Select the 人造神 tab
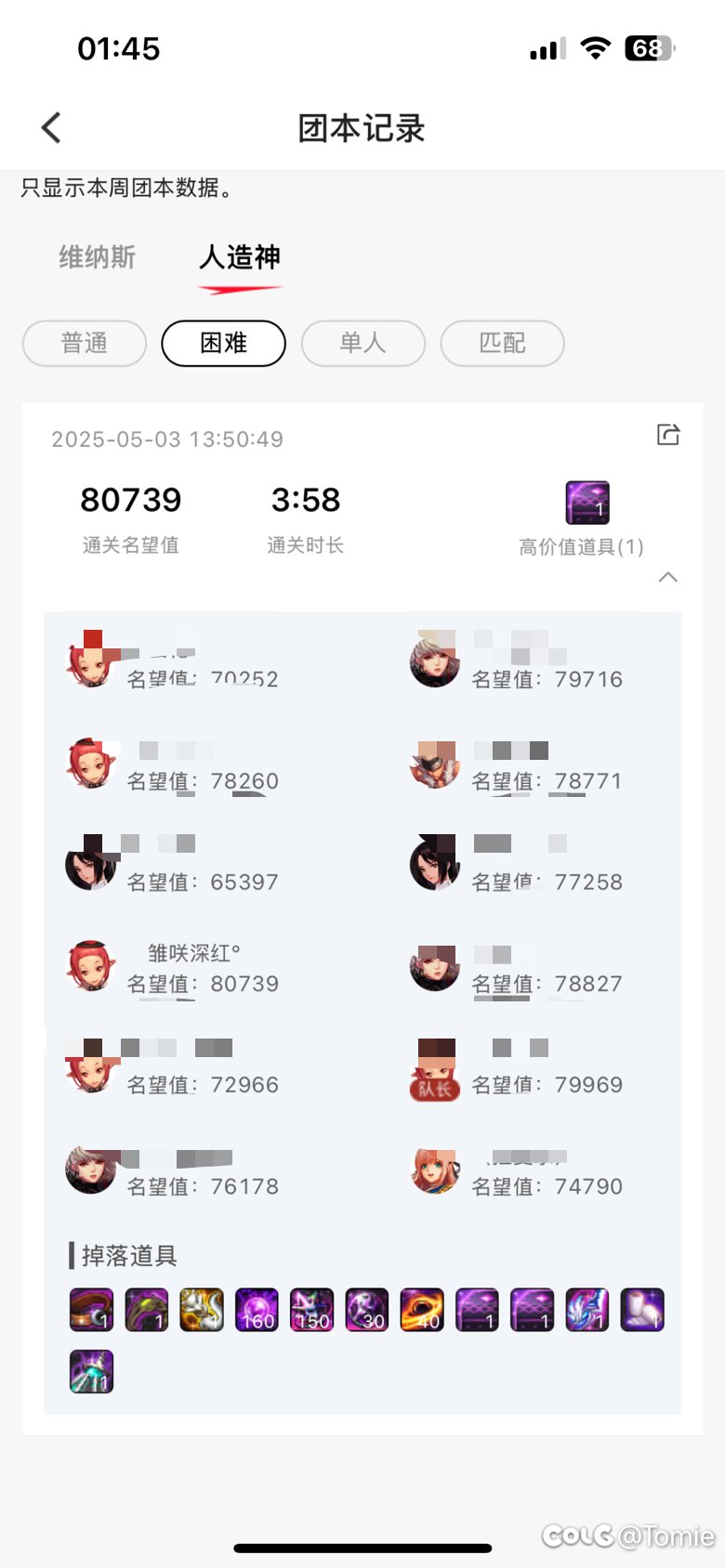Image resolution: width=725 pixels, height=1568 pixels. (240, 257)
